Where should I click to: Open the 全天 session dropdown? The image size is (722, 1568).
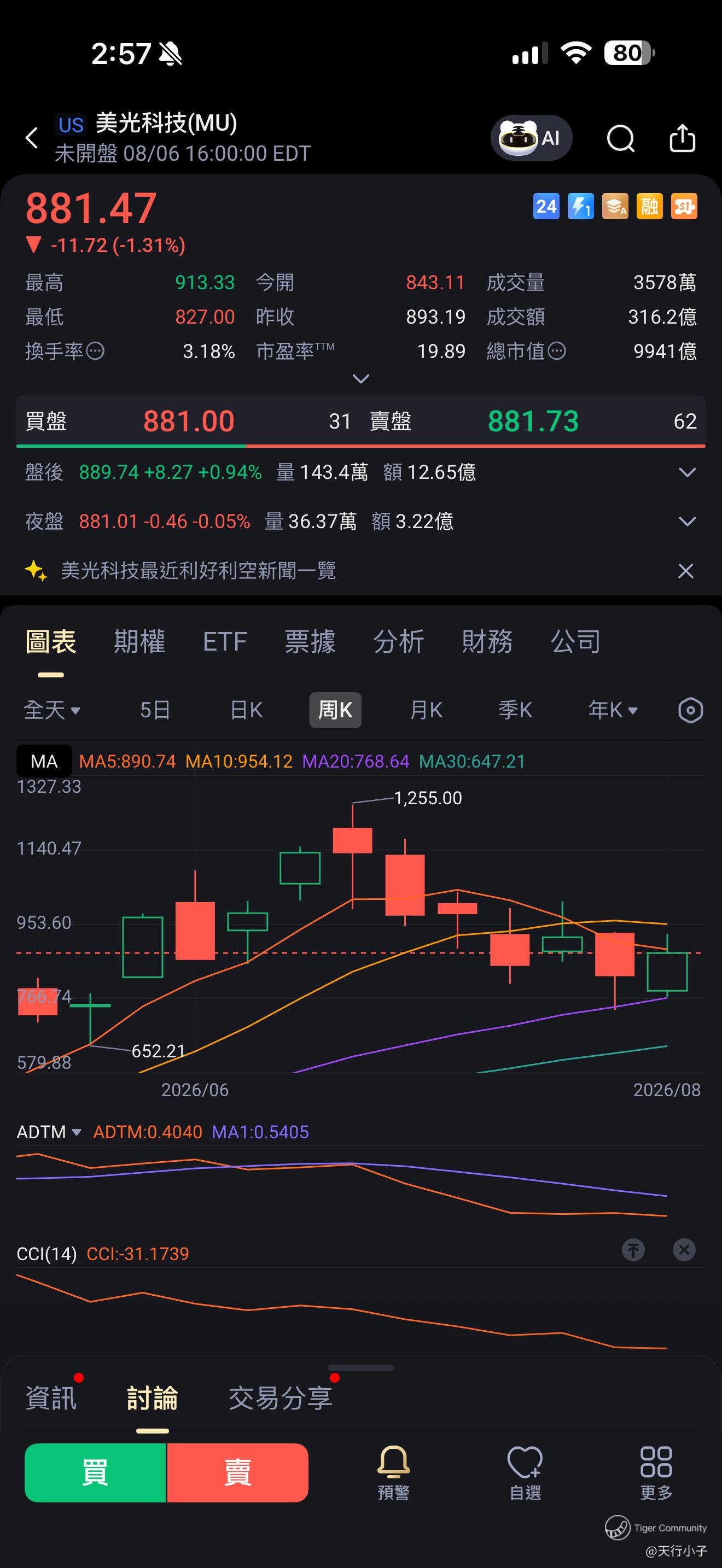coord(52,710)
